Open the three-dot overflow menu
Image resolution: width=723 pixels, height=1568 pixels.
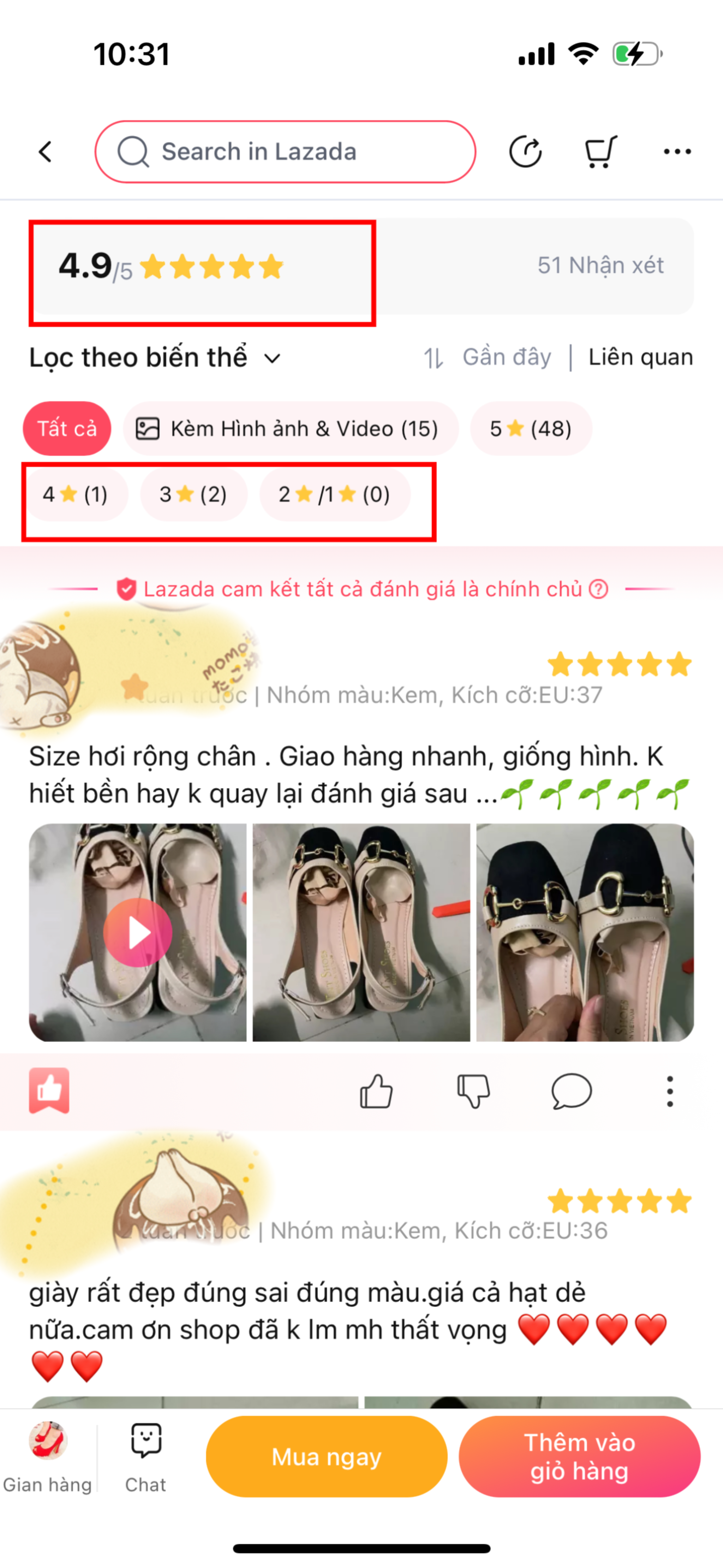677,152
